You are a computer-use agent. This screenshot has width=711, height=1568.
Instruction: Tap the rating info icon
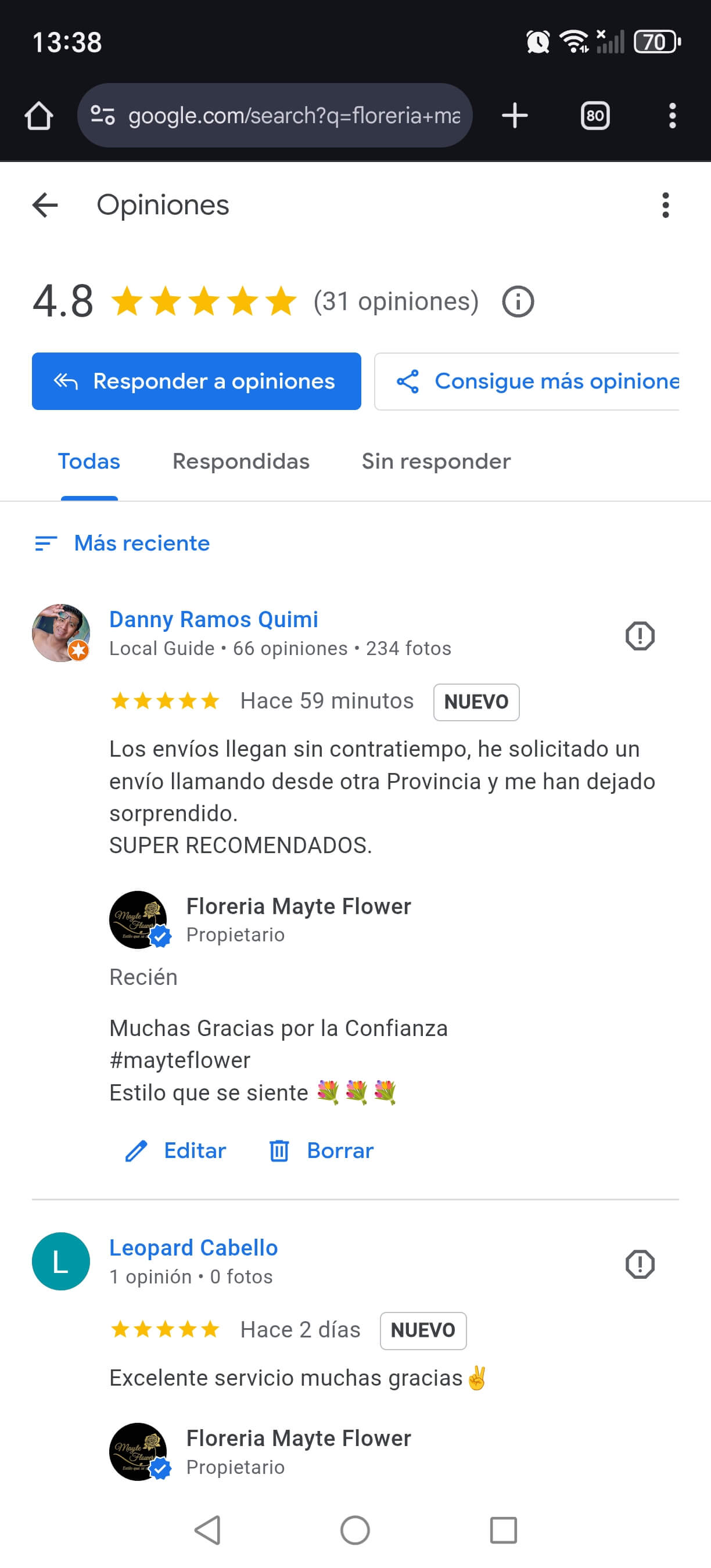518,302
